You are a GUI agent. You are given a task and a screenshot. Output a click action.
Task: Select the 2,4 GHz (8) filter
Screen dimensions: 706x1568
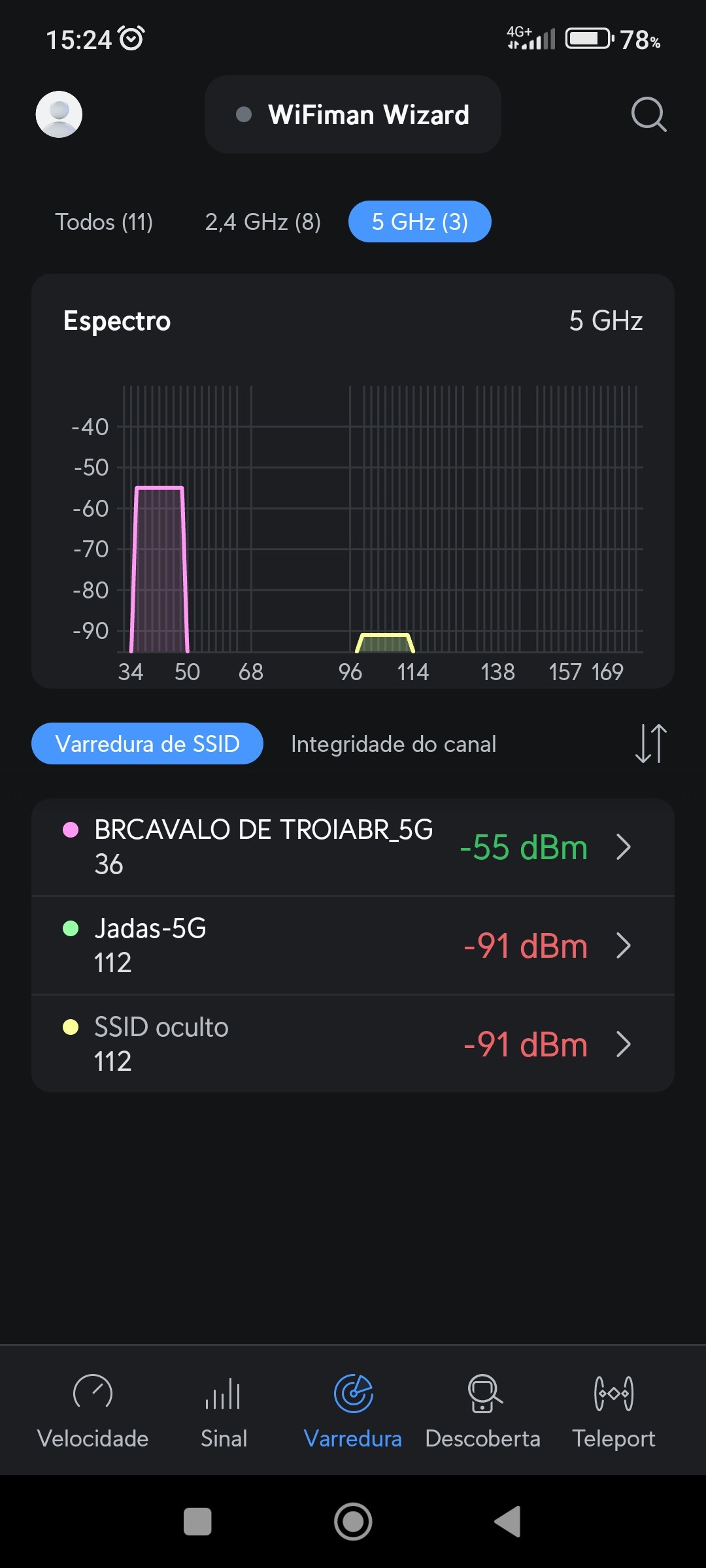263,222
